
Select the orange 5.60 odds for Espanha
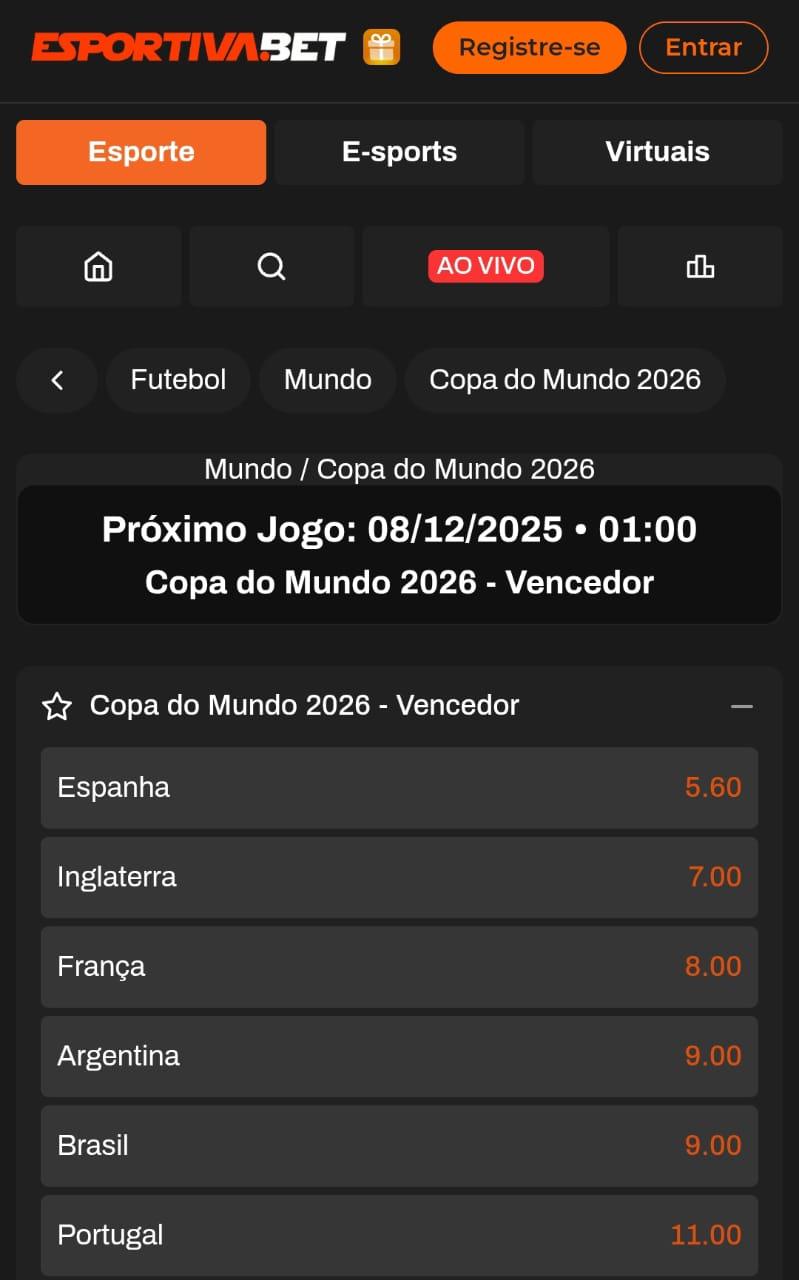point(713,788)
